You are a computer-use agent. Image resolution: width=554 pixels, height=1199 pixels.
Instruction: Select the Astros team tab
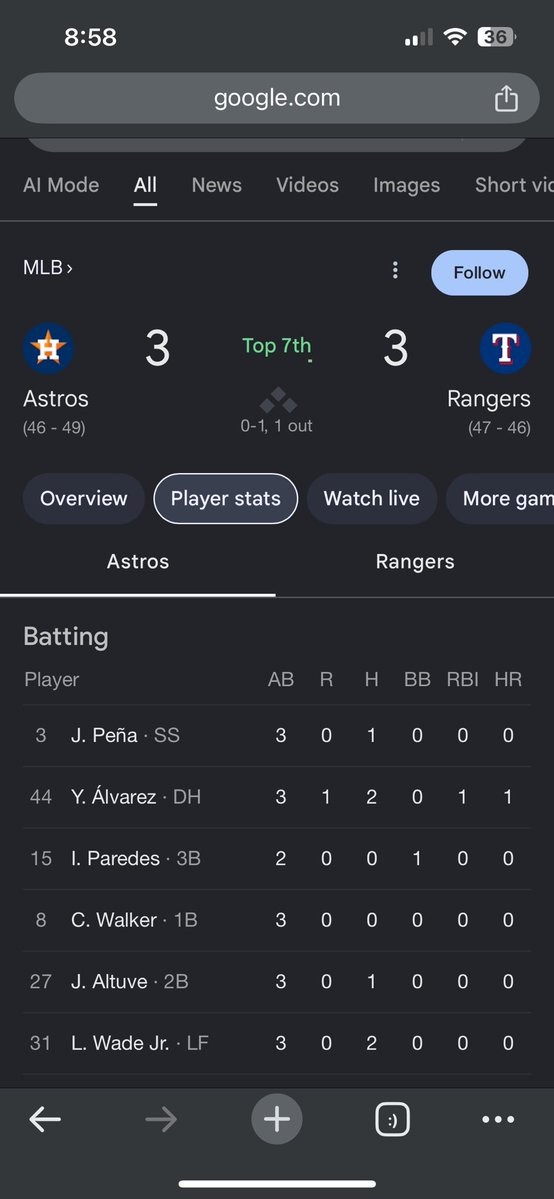(x=138, y=562)
